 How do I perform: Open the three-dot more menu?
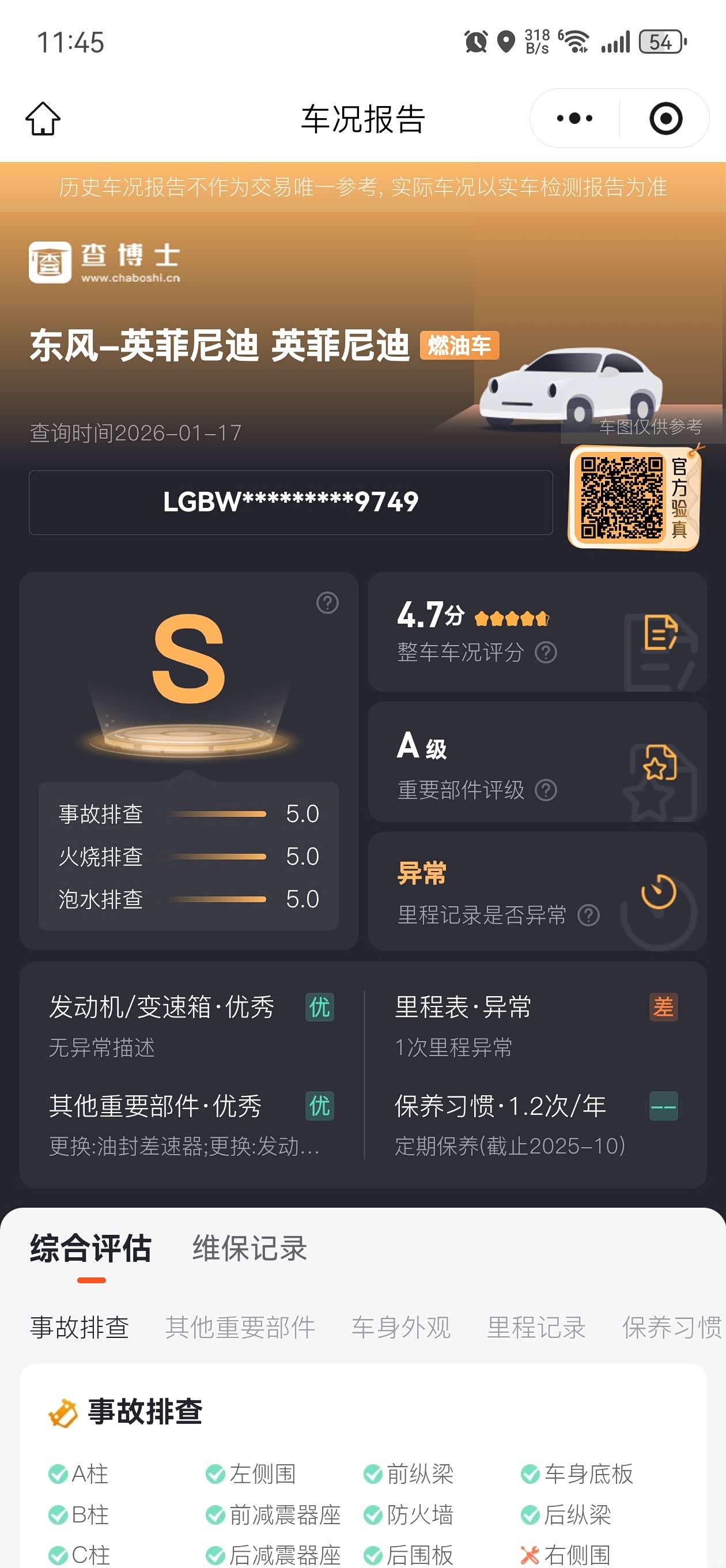pyautogui.click(x=574, y=118)
